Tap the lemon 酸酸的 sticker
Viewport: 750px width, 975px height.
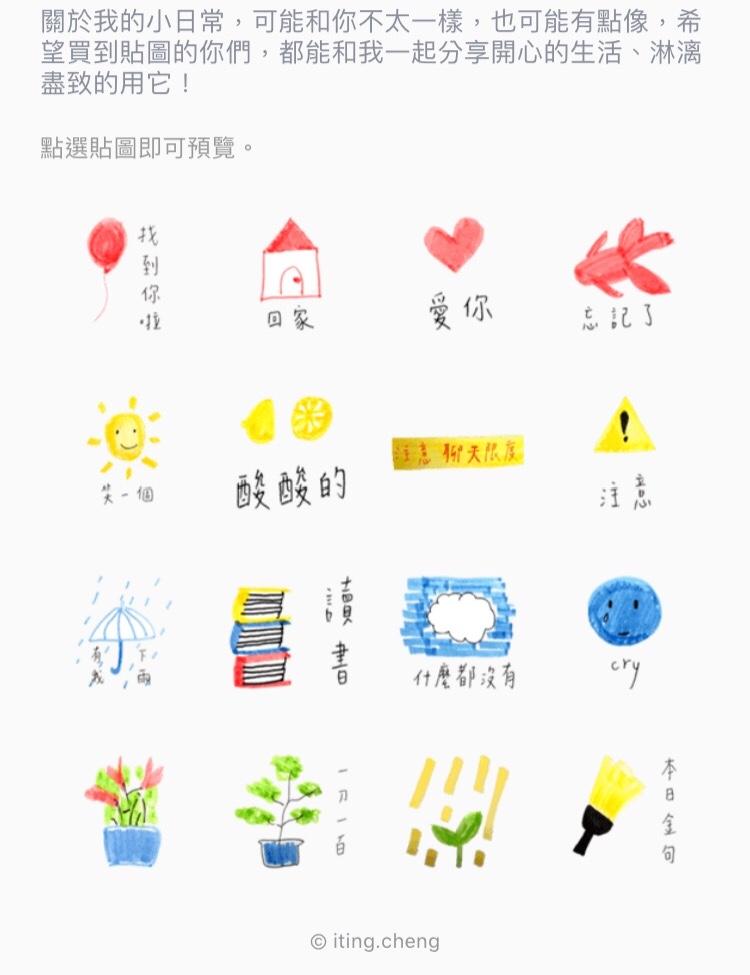click(290, 450)
